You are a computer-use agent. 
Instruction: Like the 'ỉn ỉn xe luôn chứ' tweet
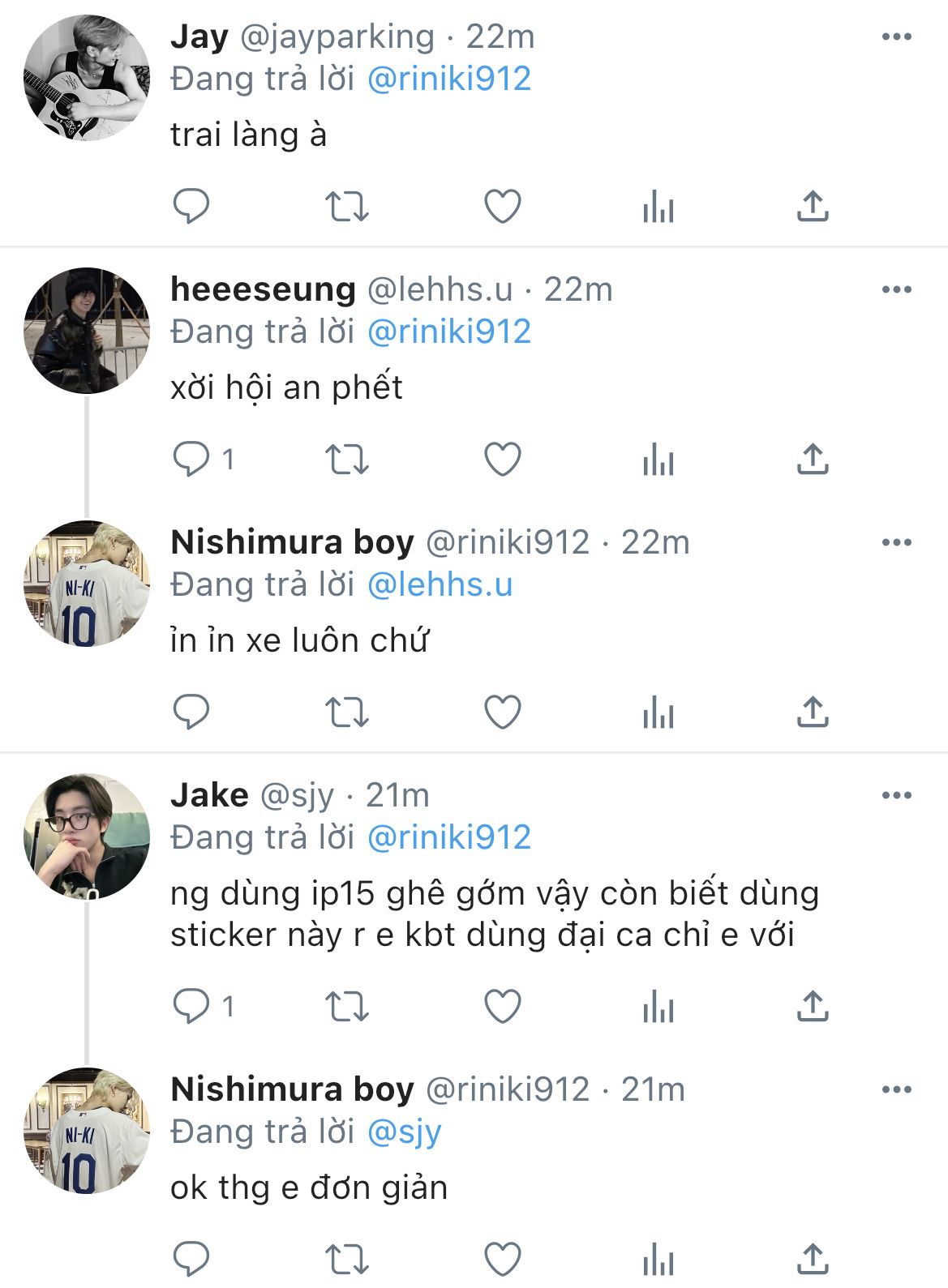tap(502, 712)
